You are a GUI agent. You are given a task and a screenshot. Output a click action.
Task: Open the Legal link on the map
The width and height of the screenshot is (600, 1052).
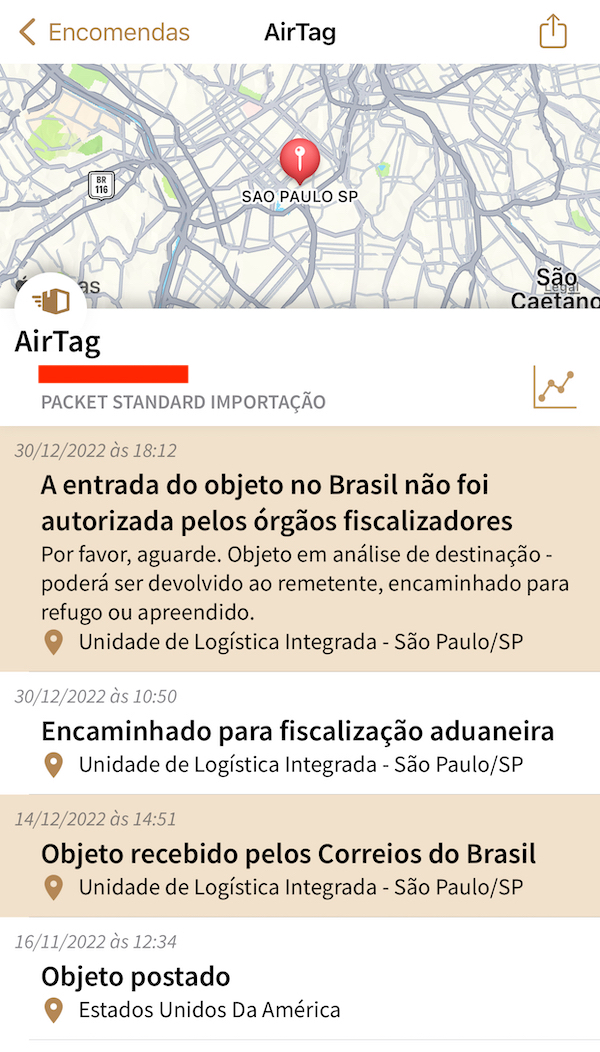point(561,288)
